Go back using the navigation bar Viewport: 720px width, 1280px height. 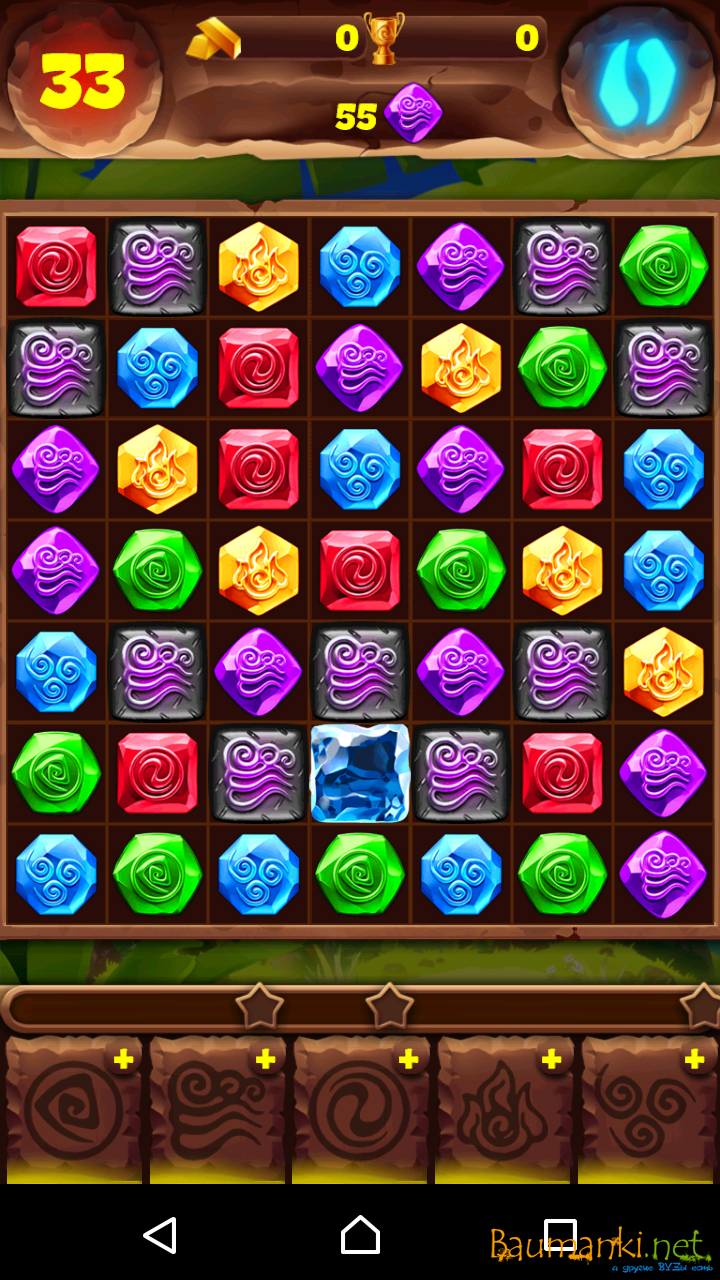tap(160, 1235)
